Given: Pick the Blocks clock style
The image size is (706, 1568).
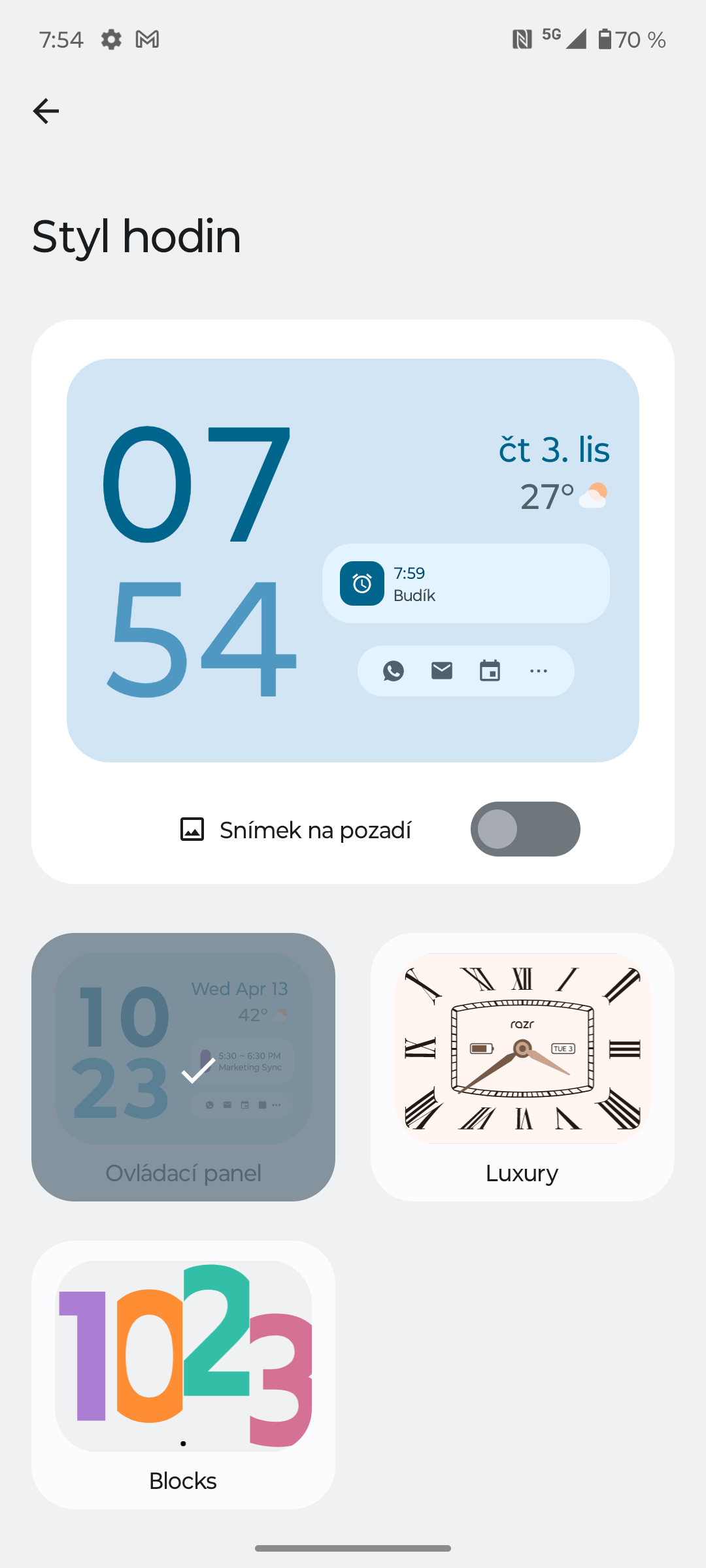Looking at the screenshot, I should pos(183,1373).
